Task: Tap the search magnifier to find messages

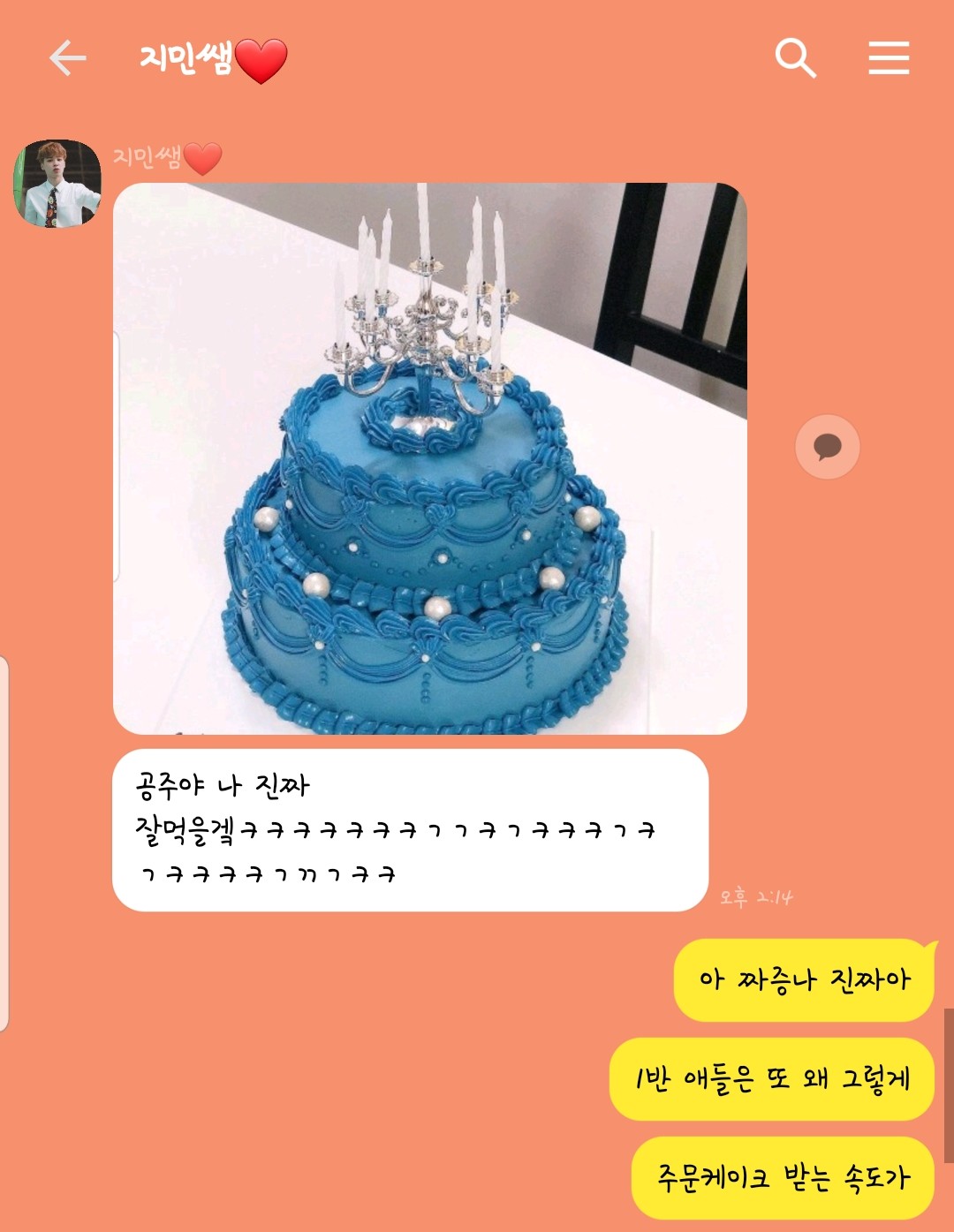Action: (x=797, y=58)
